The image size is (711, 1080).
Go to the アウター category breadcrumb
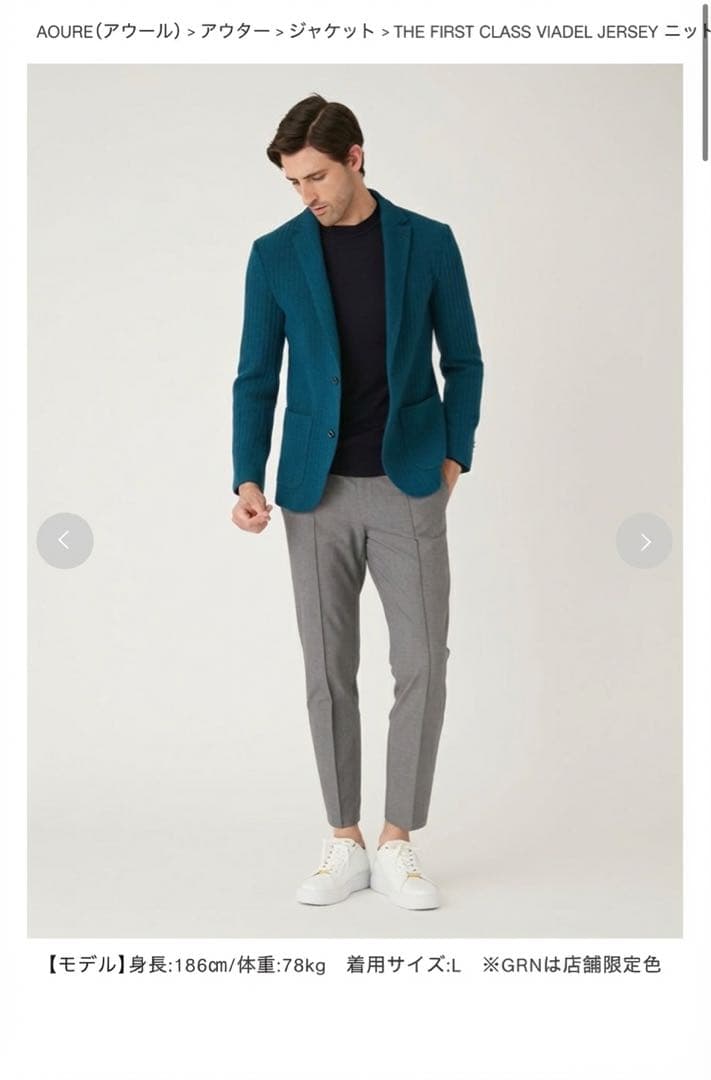(235, 31)
